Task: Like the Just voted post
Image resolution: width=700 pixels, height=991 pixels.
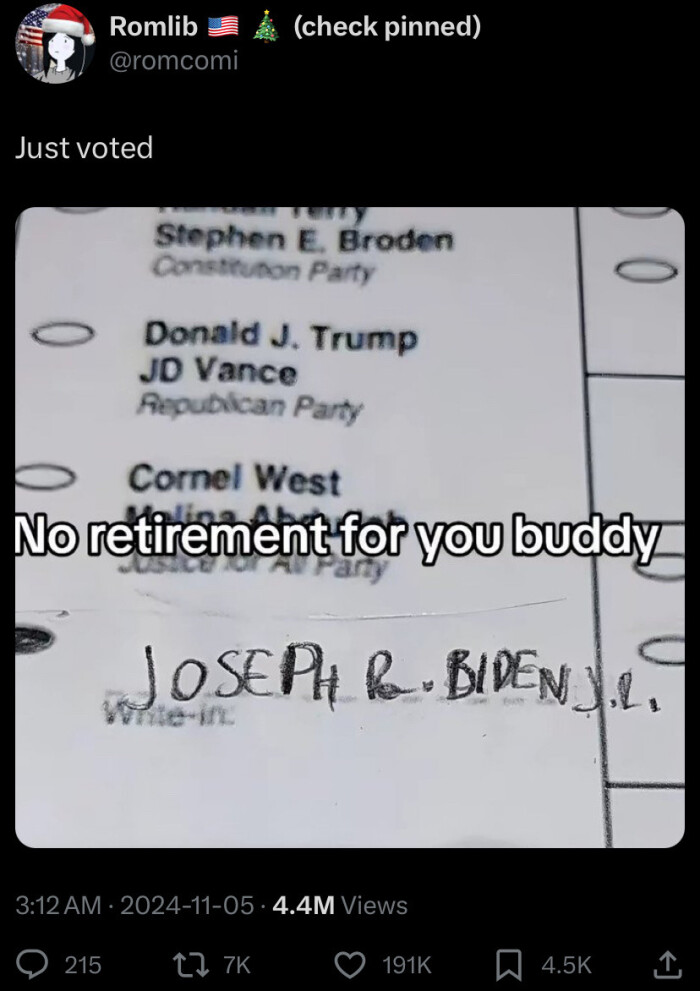Action: (349, 964)
